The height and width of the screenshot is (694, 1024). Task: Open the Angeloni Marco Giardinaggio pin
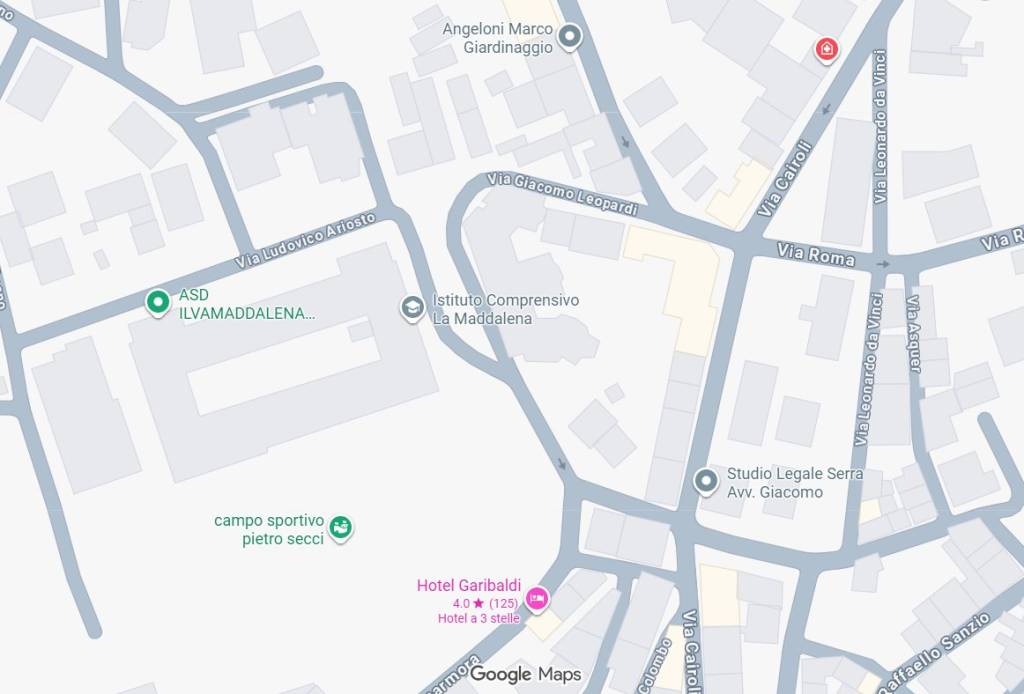570,38
